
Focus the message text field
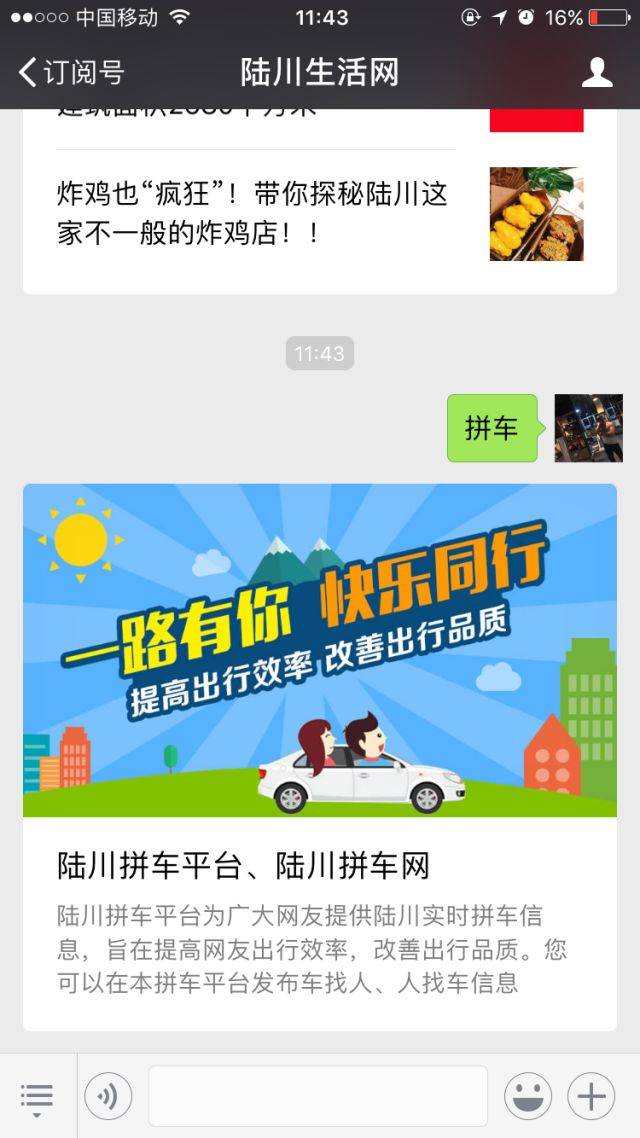pyautogui.click(x=318, y=1096)
